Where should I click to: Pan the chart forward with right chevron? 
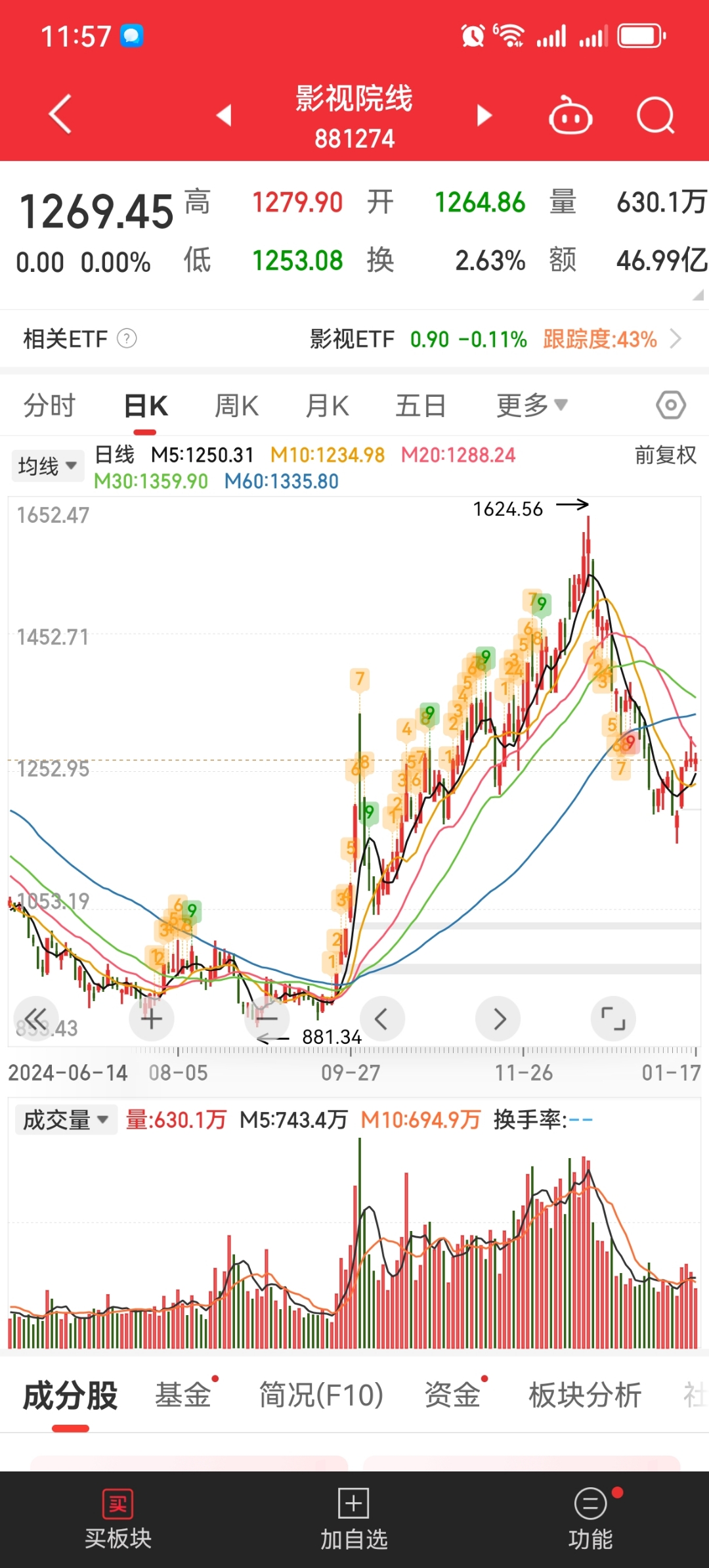pyautogui.click(x=498, y=1019)
